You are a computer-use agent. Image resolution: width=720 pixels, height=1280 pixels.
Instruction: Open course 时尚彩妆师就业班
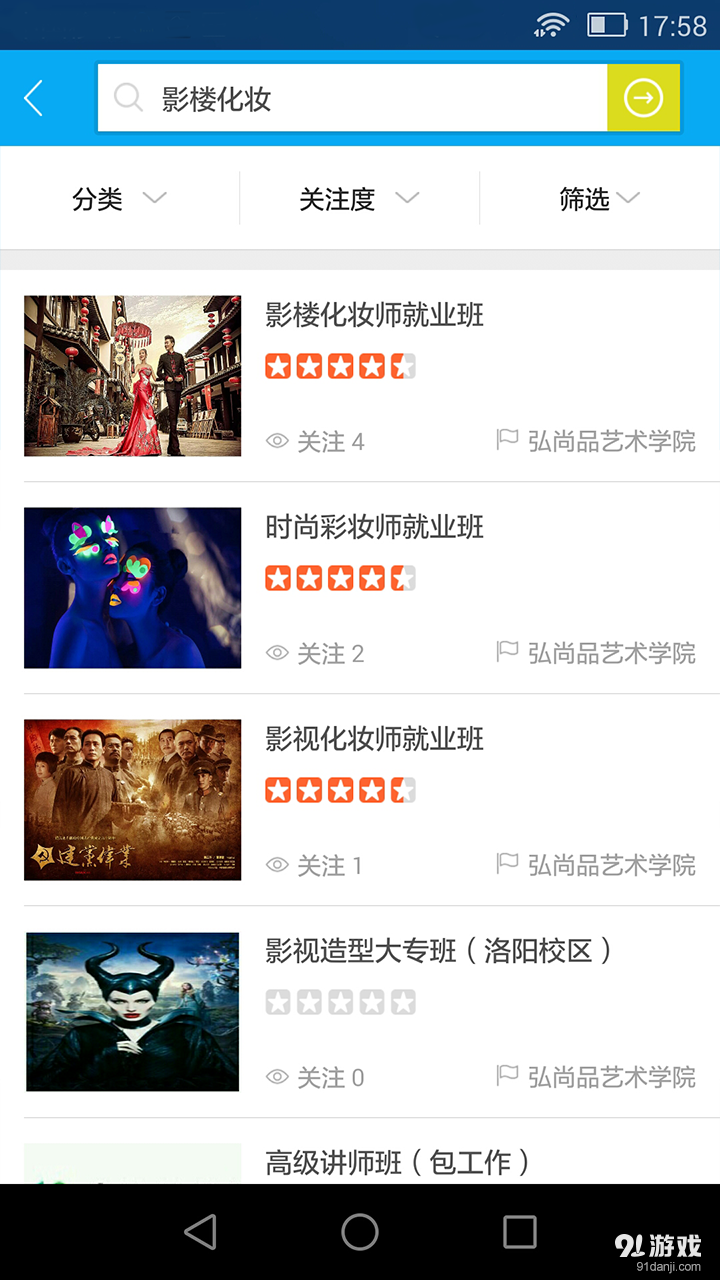point(374,527)
